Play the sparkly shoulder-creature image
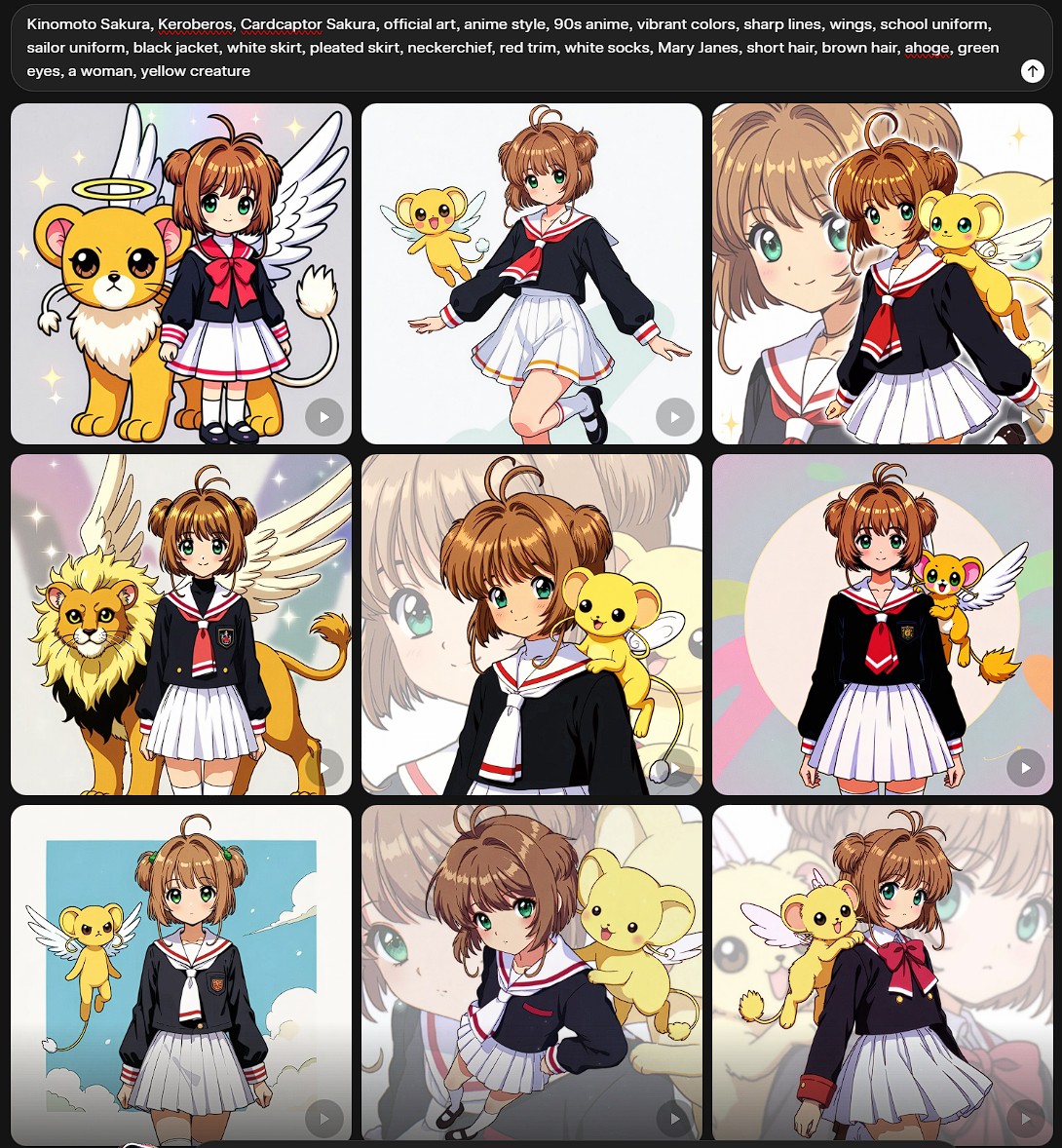The image size is (1062, 1148). coord(1026,417)
